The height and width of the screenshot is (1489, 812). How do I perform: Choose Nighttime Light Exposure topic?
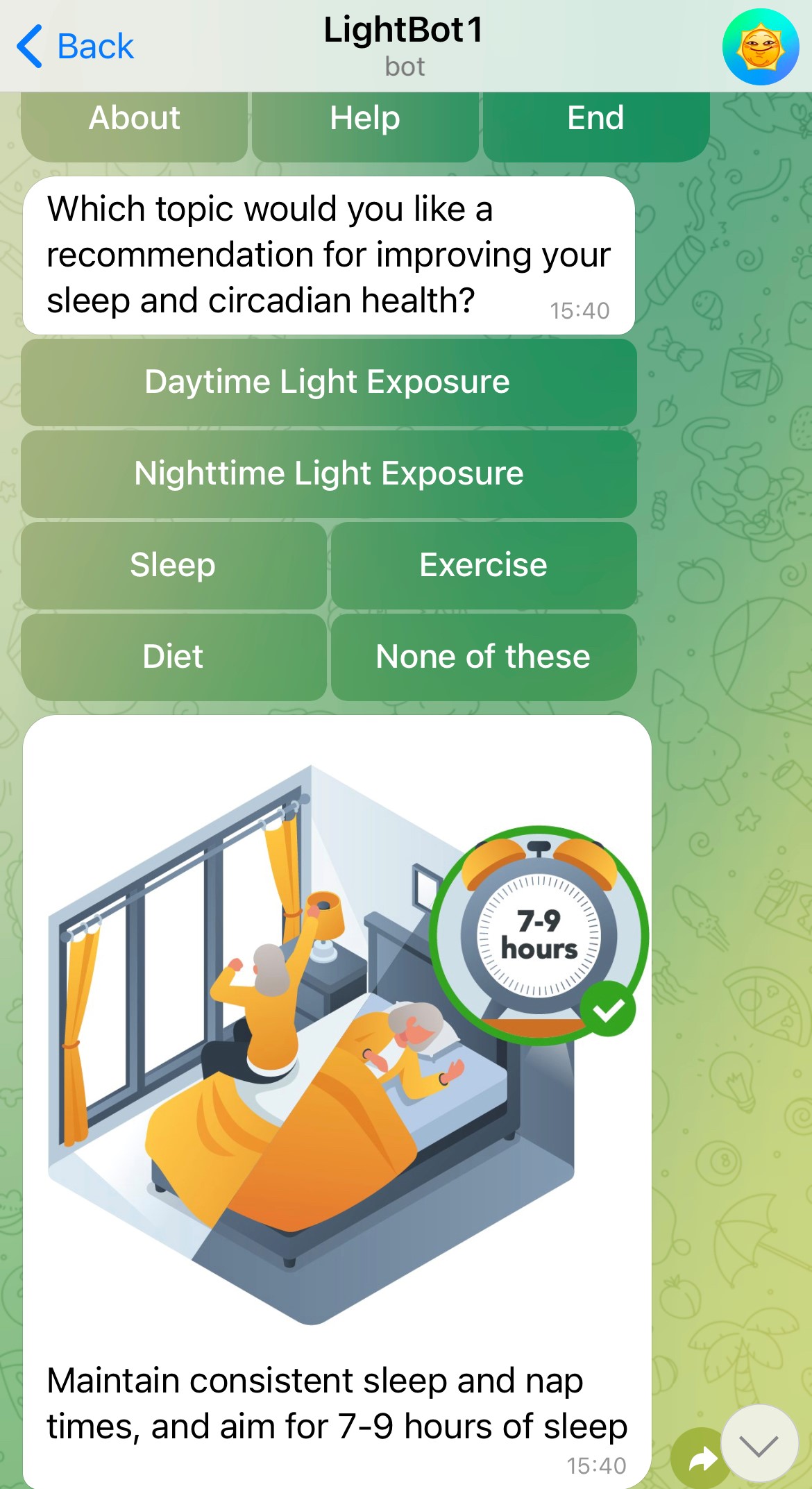pos(329,473)
